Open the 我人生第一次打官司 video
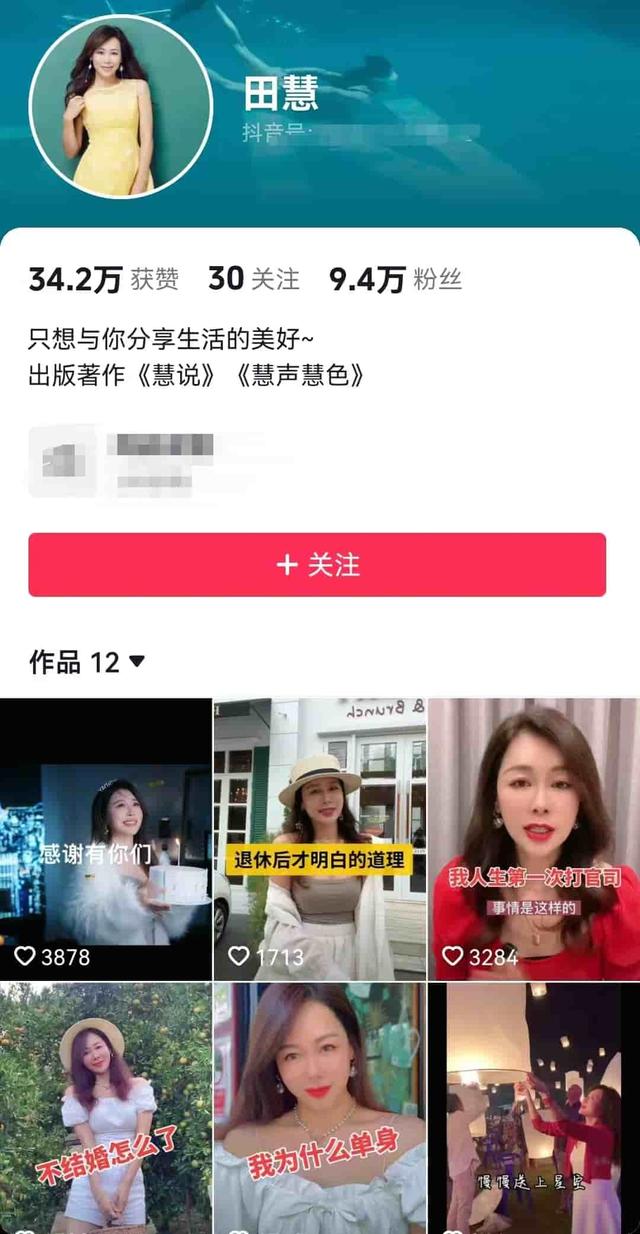640x1234 pixels. (x=534, y=838)
